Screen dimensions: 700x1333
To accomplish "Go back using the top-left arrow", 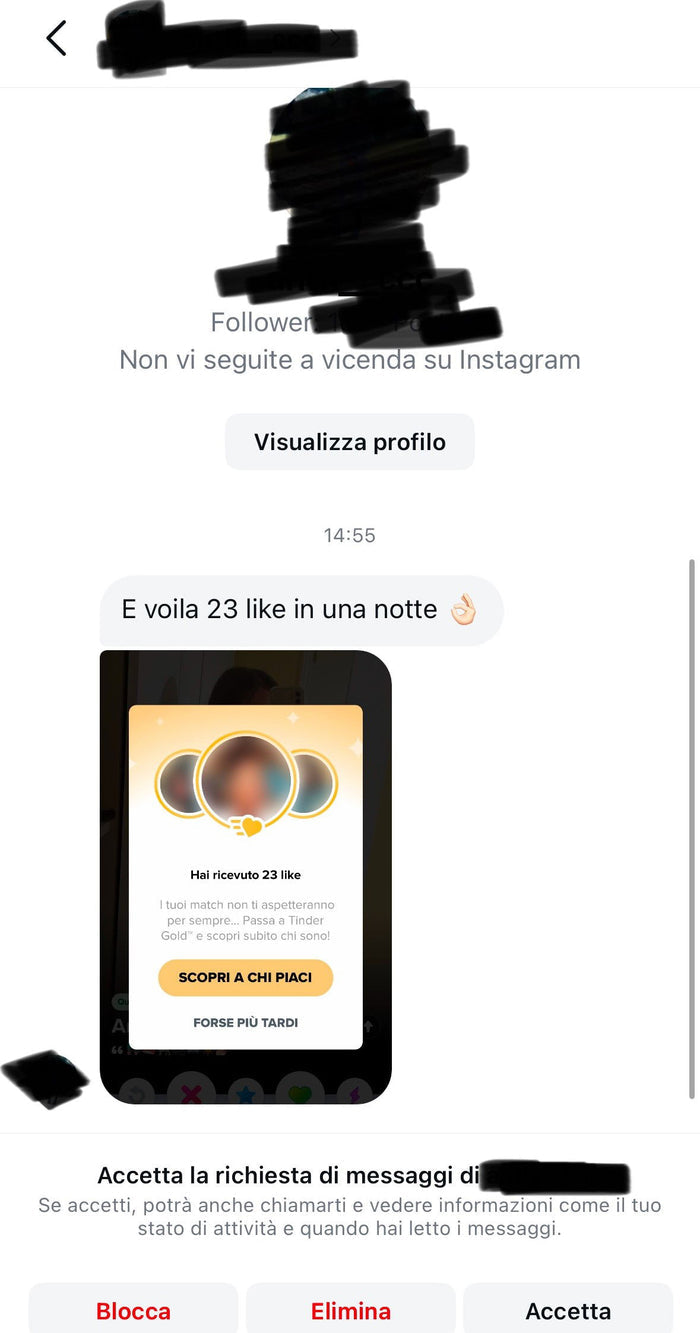I will click(x=56, y=39).
